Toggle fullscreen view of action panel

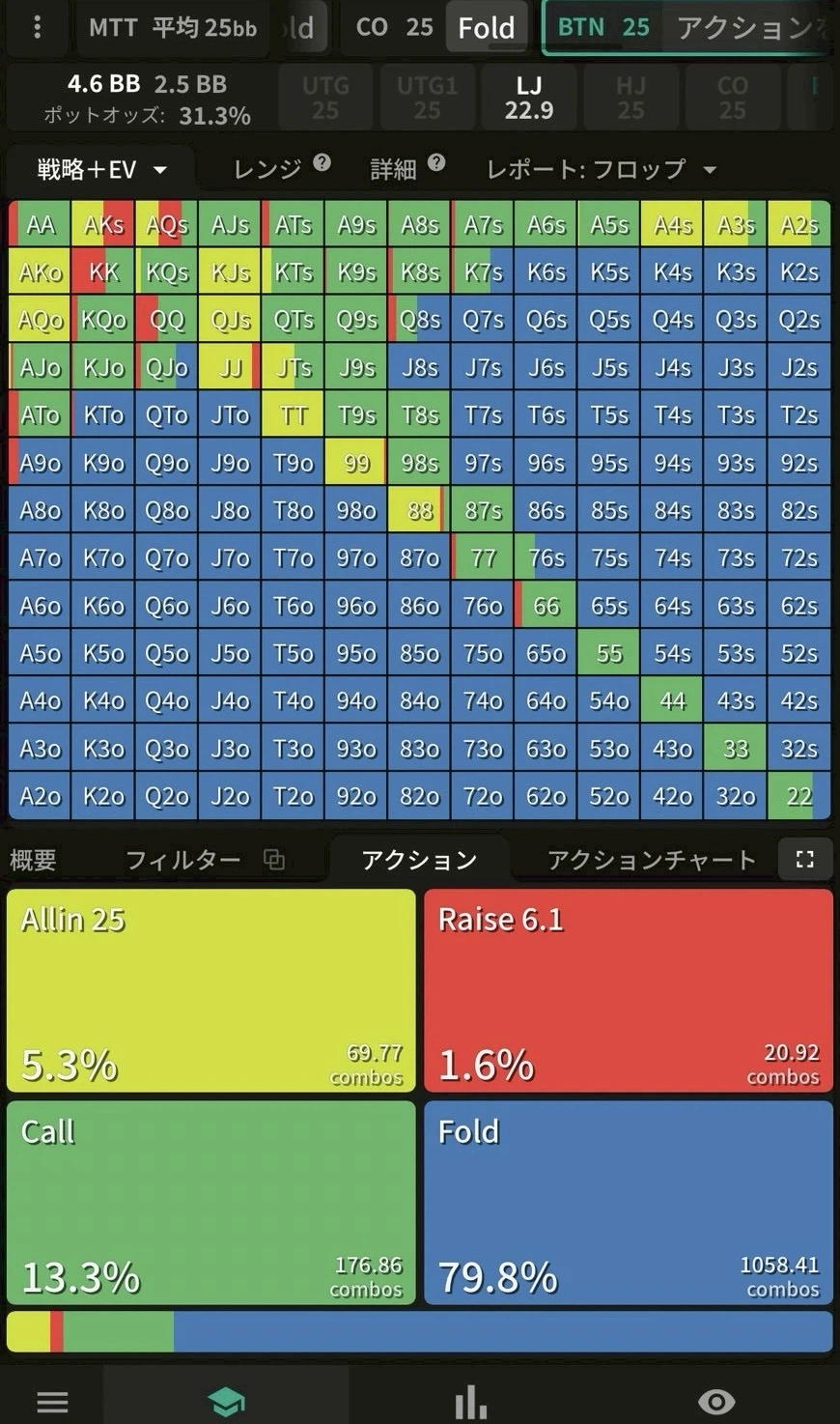[x=804, y=859]
